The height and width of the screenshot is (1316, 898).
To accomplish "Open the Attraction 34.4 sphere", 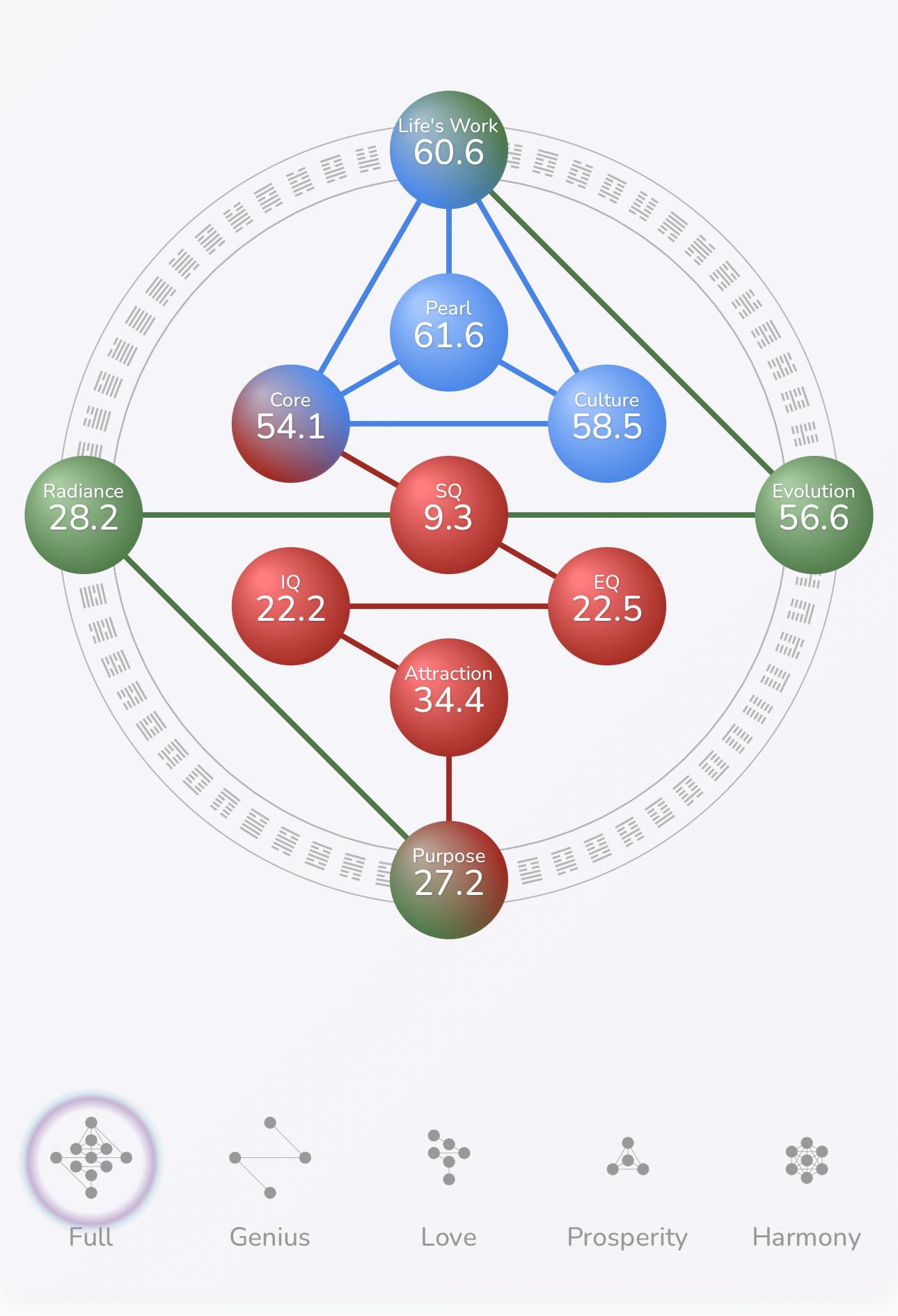I will [449, 697].
